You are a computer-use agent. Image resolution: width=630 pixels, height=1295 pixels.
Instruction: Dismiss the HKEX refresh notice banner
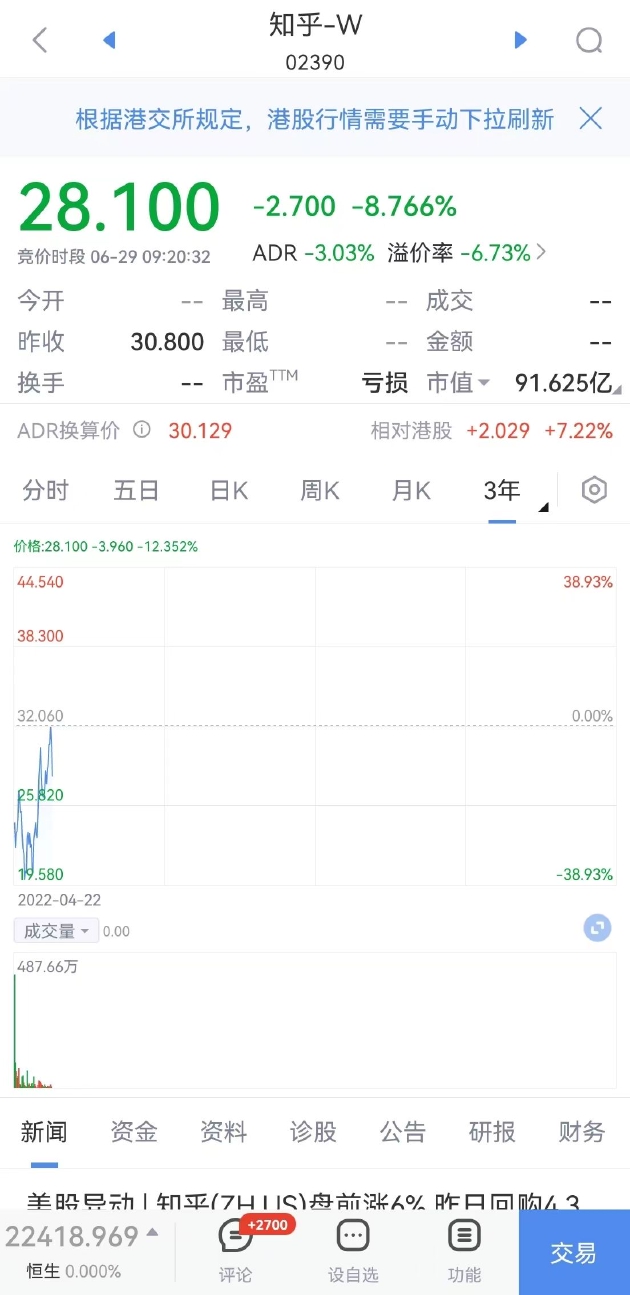coord(591,119)
